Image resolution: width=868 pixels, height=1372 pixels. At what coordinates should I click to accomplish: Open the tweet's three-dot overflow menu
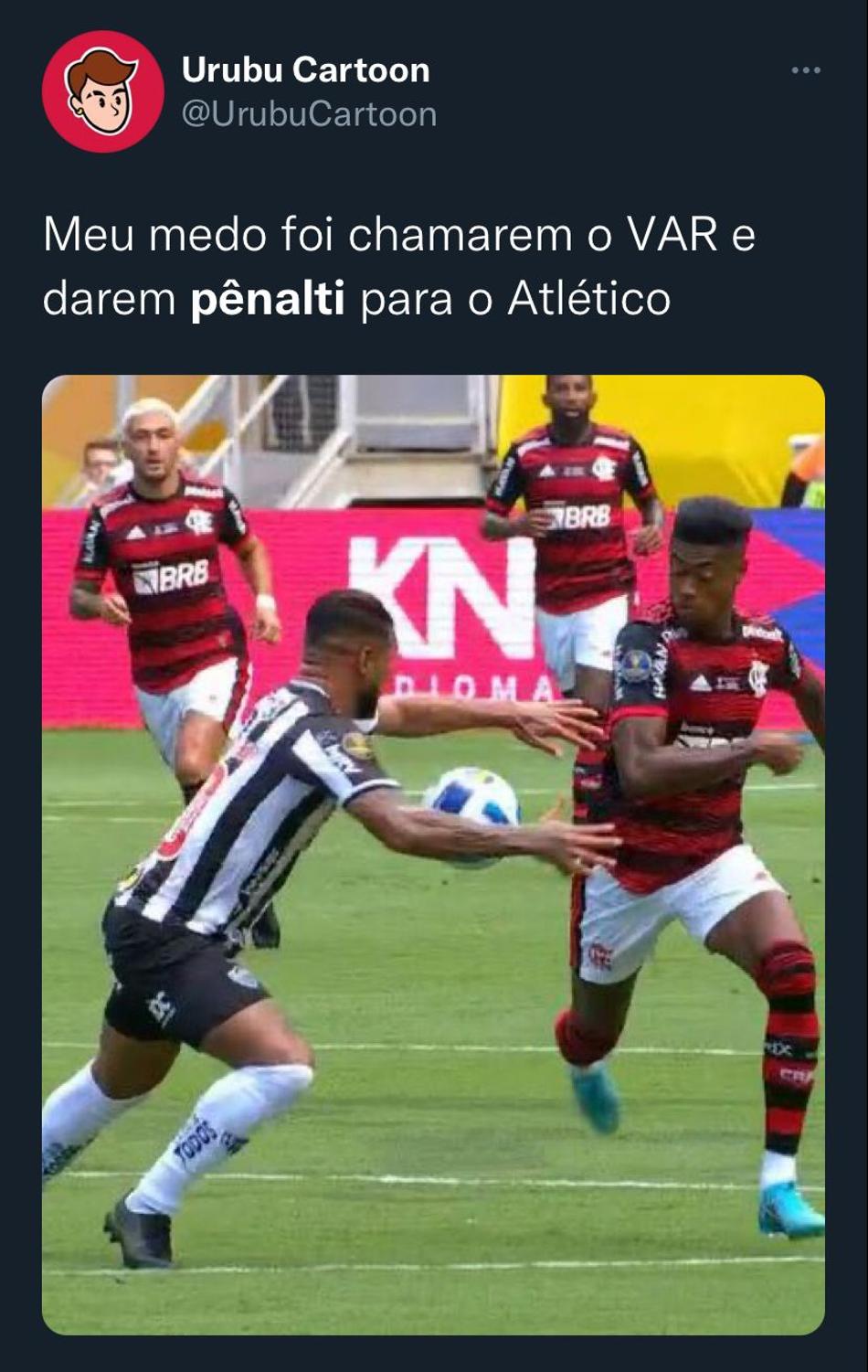[805, 70]
